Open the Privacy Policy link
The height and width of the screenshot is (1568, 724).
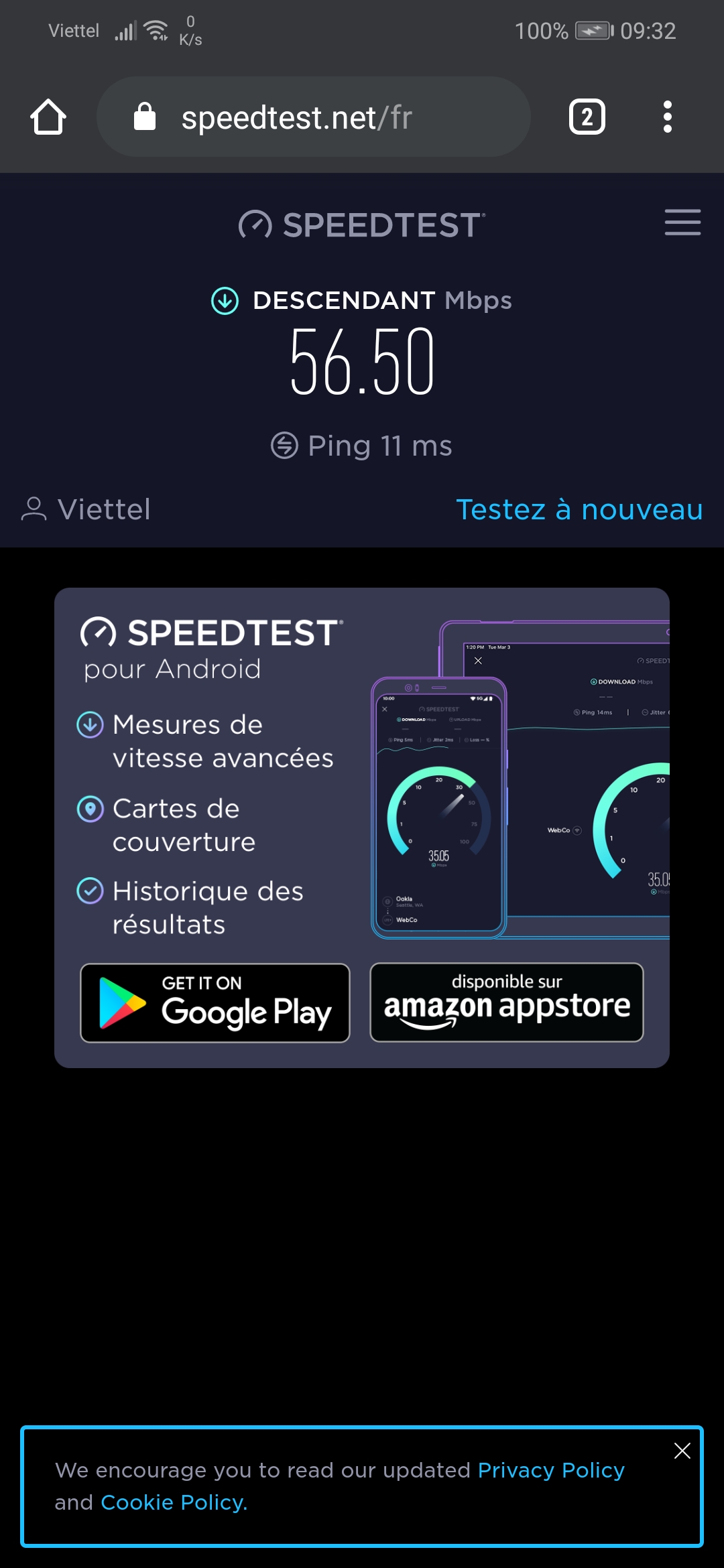tap(551, 1470)
